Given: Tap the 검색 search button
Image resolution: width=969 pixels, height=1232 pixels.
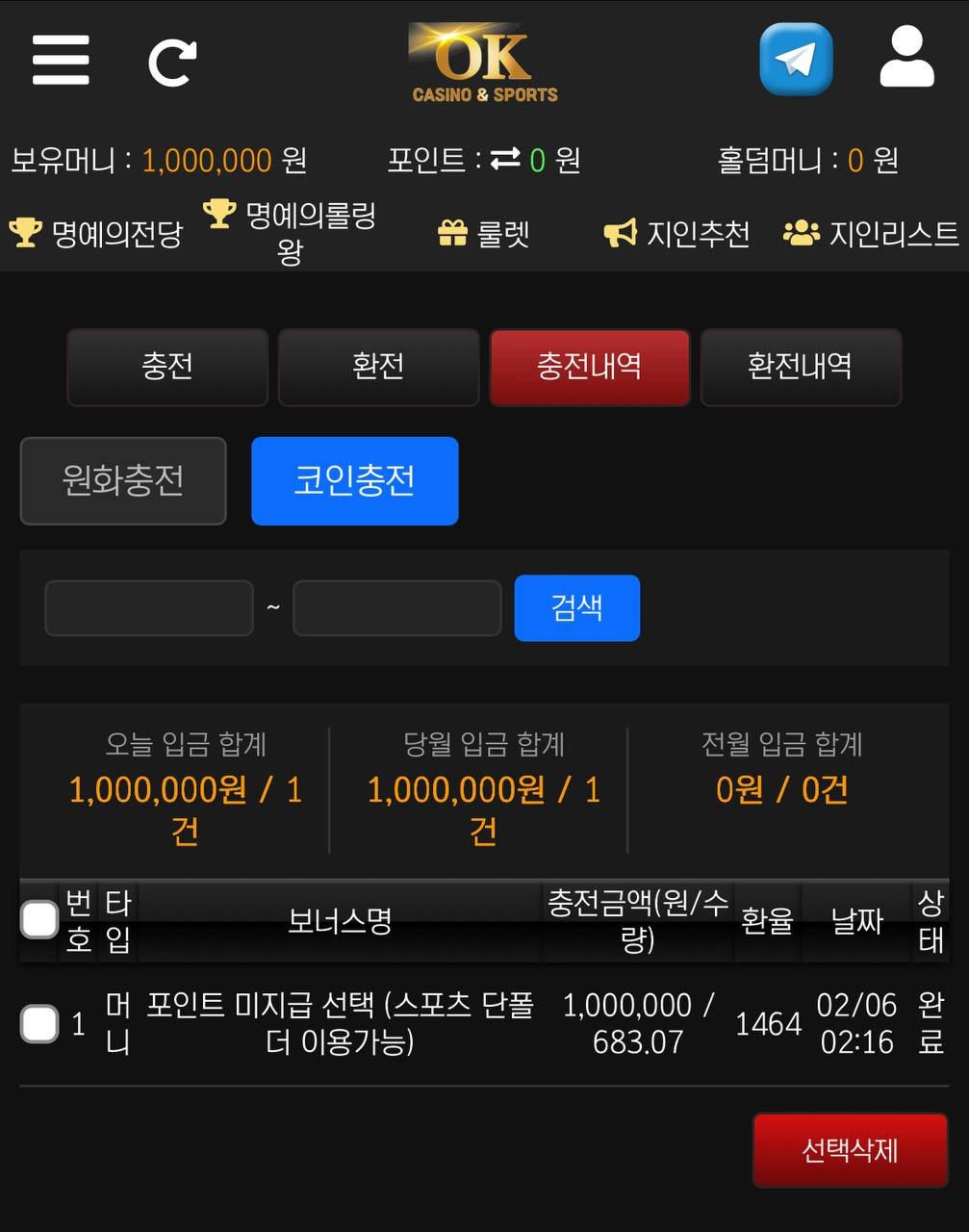Looking at the screenshot, I should (x=576, y=607).
